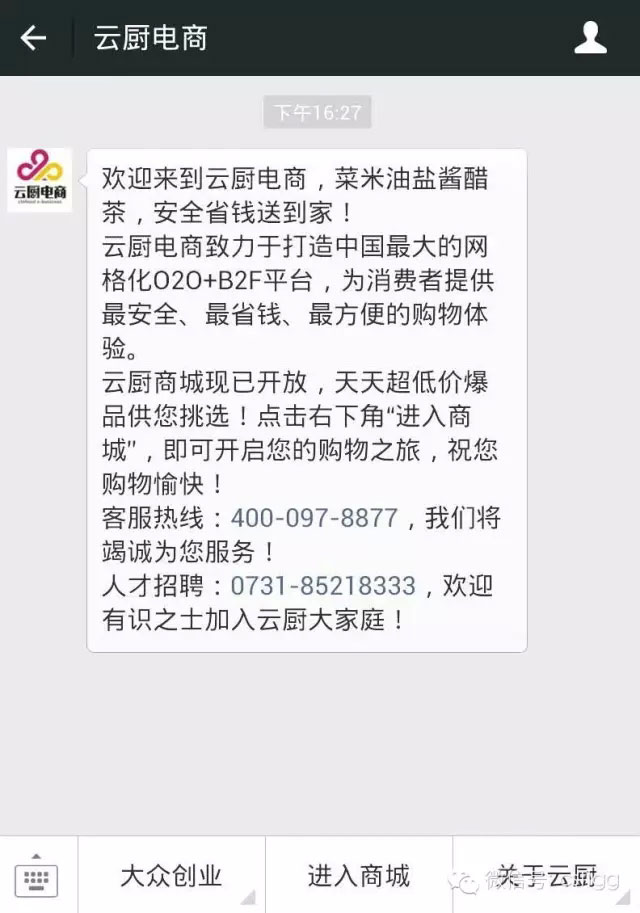This screenshot has width=640, height=913.
Task: Open the 大众创业 menu
Action: pyautogui.click(x=171, y=876)
